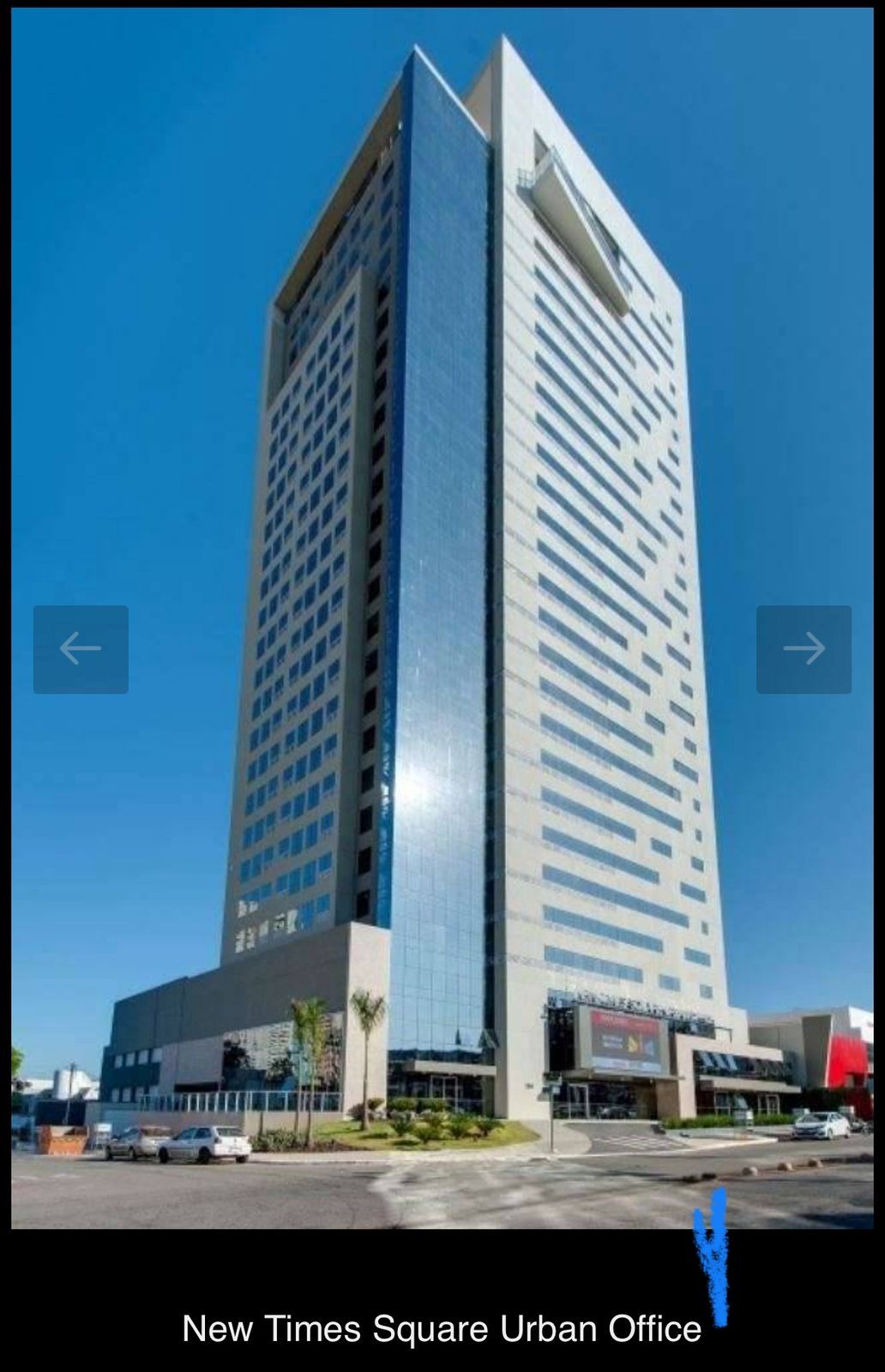Go to the previous photo

tap(81, 649)
